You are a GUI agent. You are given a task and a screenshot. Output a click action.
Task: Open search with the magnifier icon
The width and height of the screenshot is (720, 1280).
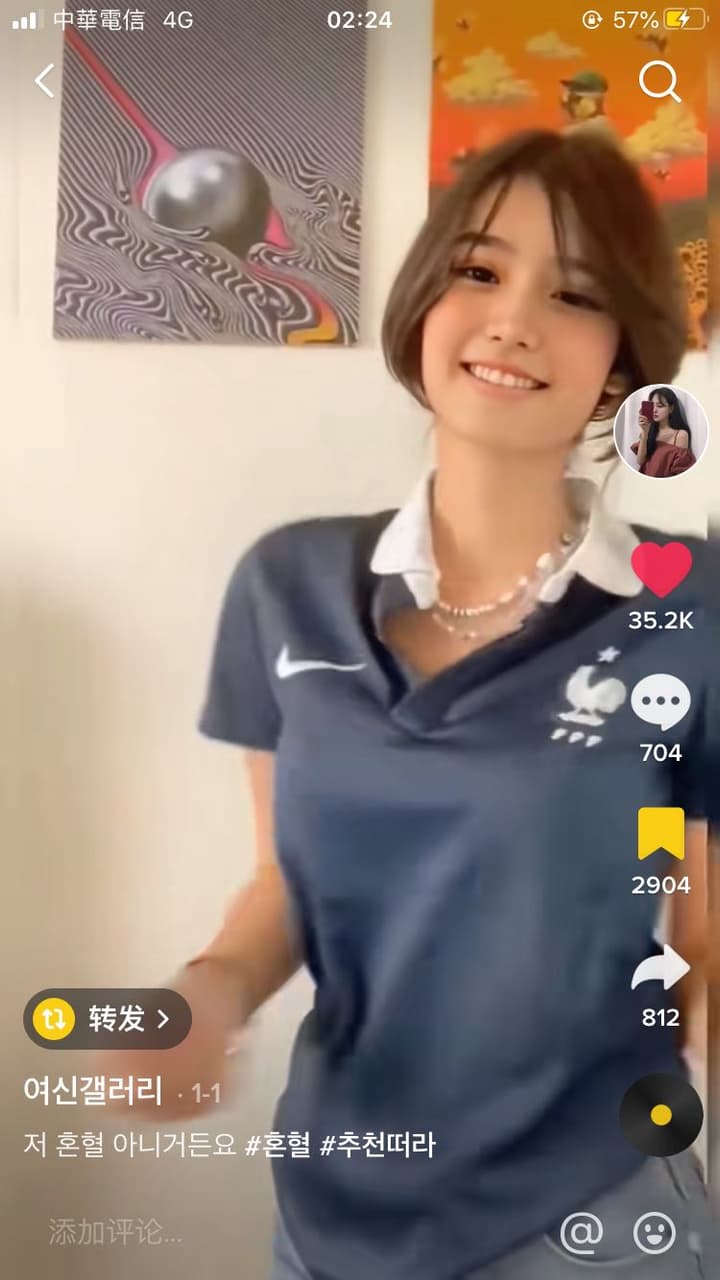click(660, 81)
